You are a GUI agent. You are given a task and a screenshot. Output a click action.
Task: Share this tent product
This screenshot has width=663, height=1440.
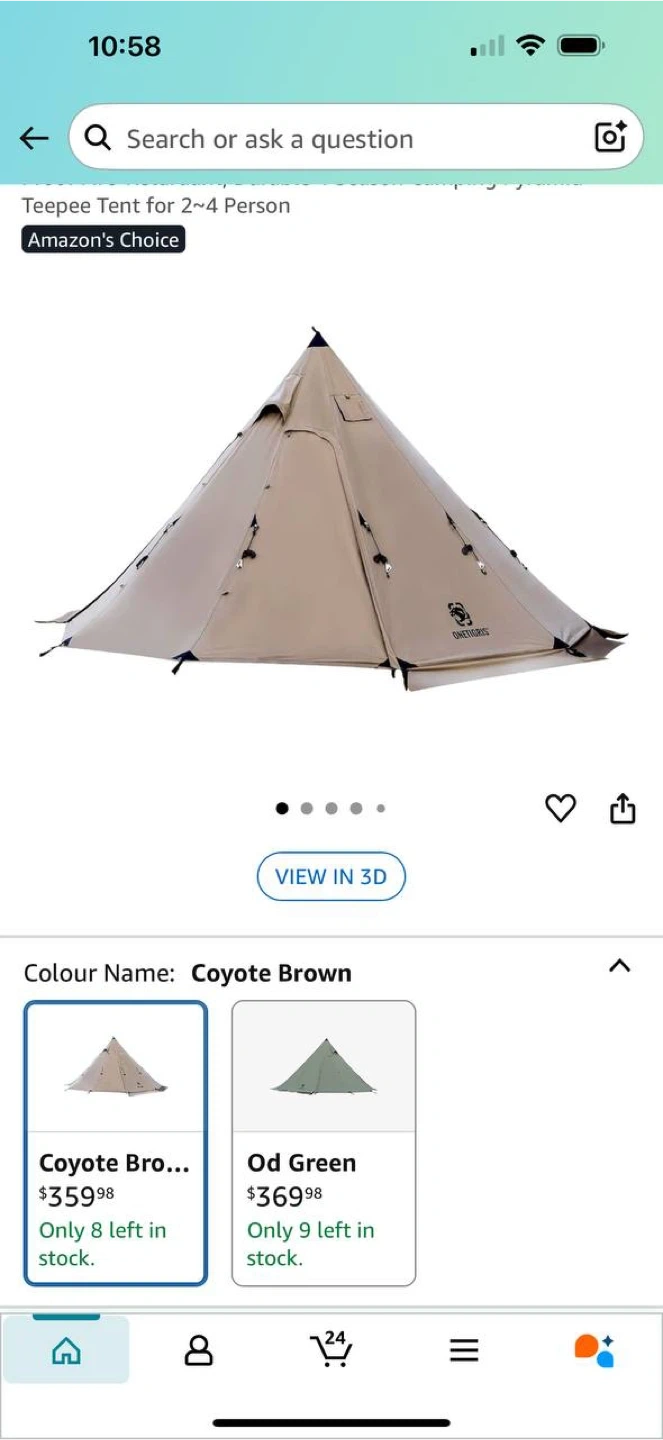click(623, 808)
